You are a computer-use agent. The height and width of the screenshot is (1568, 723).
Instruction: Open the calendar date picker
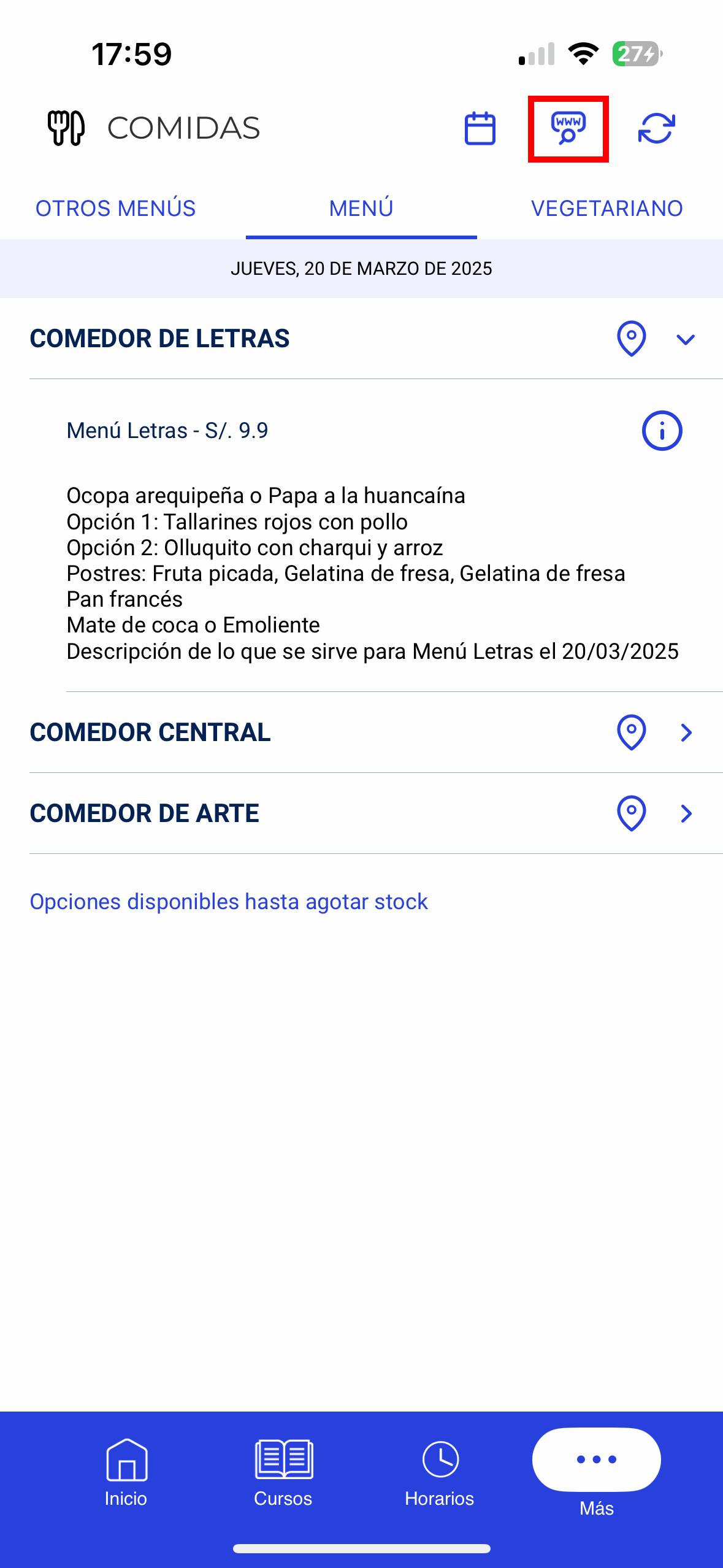coord(480,128)
